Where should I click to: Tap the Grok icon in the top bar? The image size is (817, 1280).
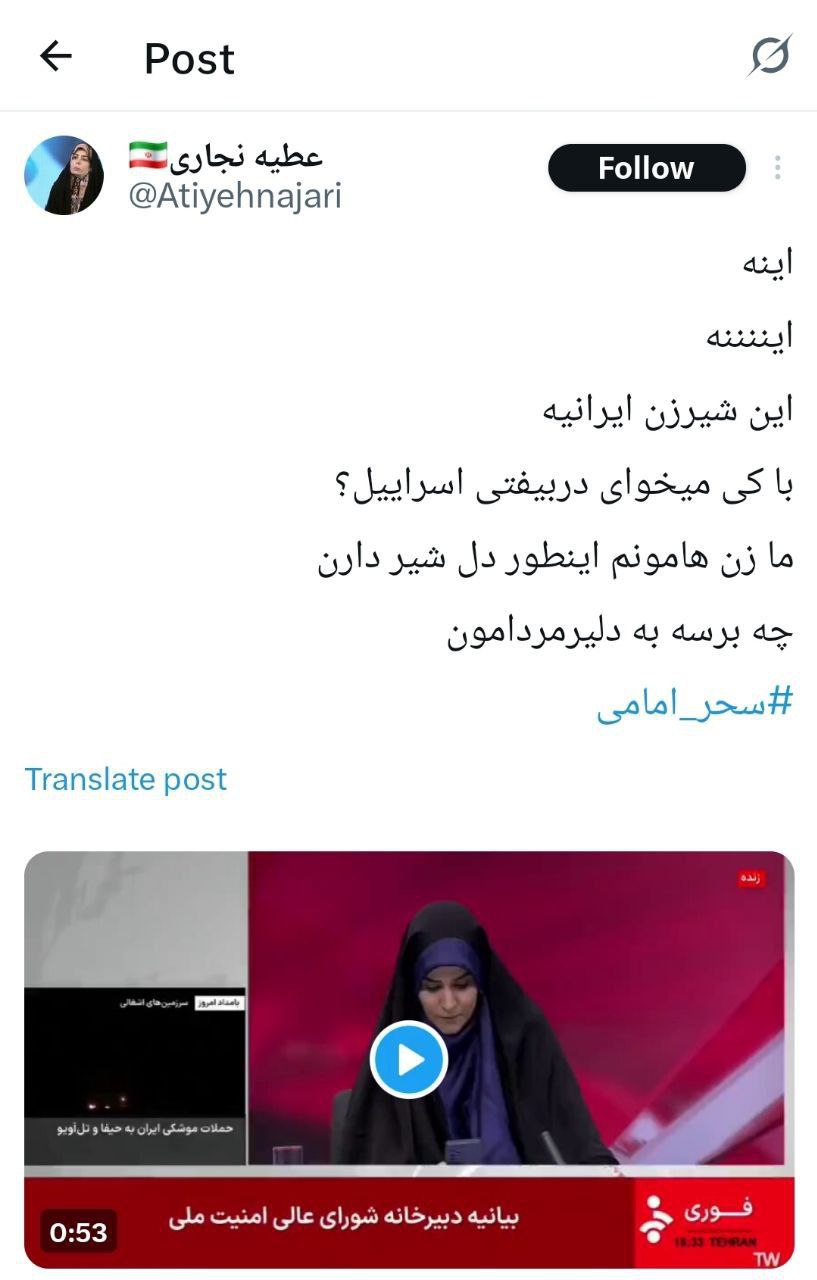pos(770,56)
